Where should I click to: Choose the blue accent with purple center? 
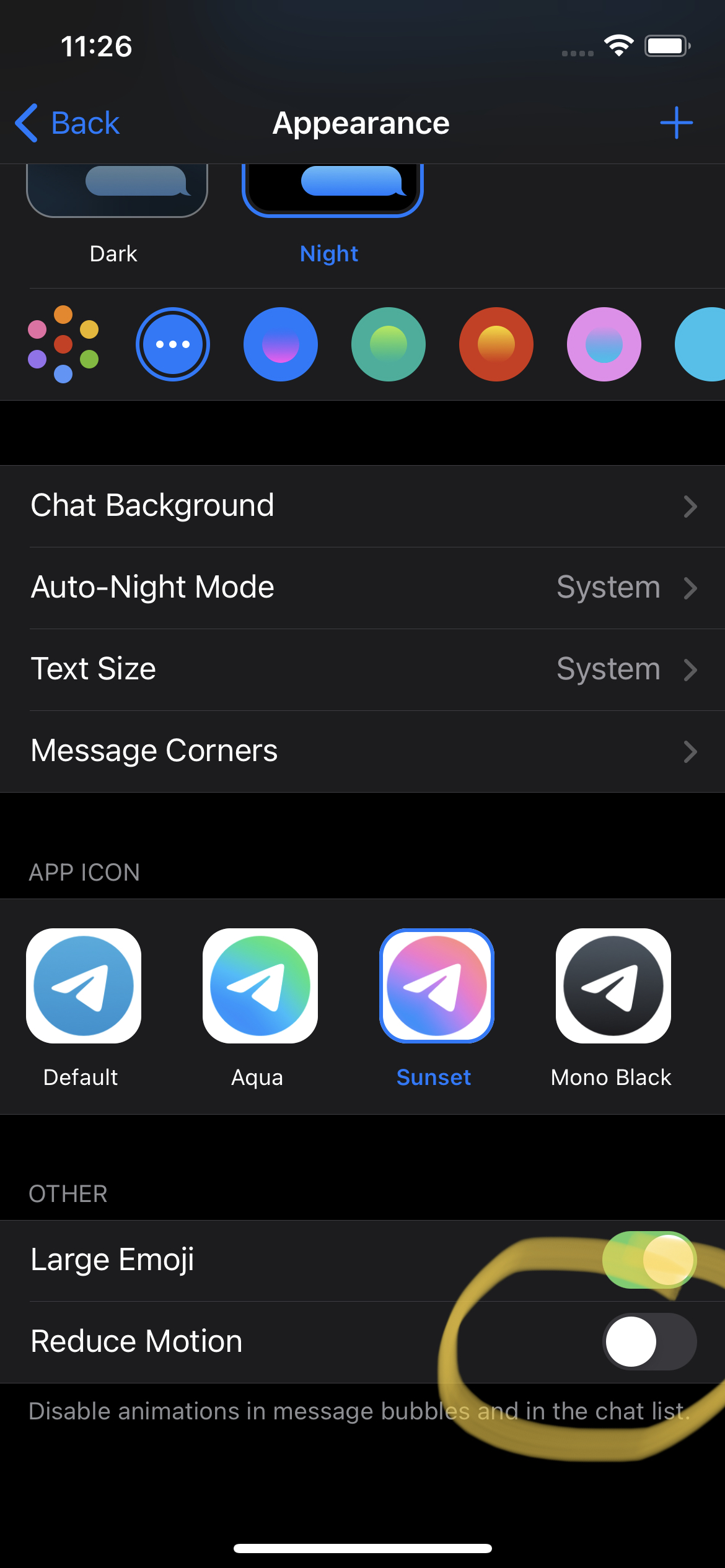(x=281, y=344)
